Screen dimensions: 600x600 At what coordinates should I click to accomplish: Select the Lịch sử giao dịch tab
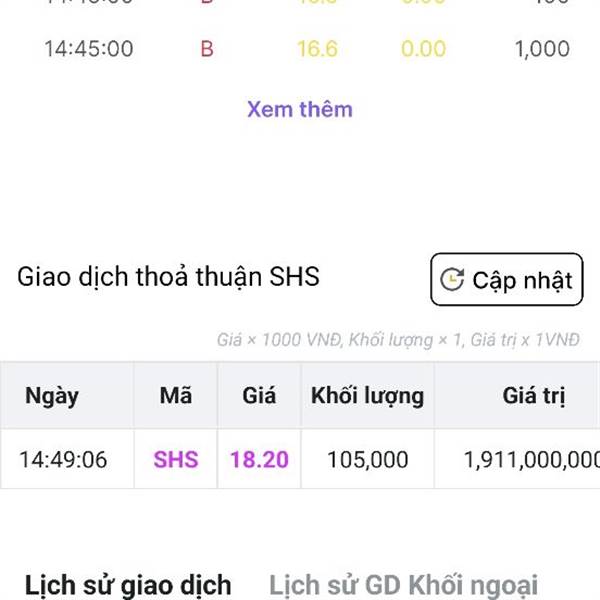128,584
